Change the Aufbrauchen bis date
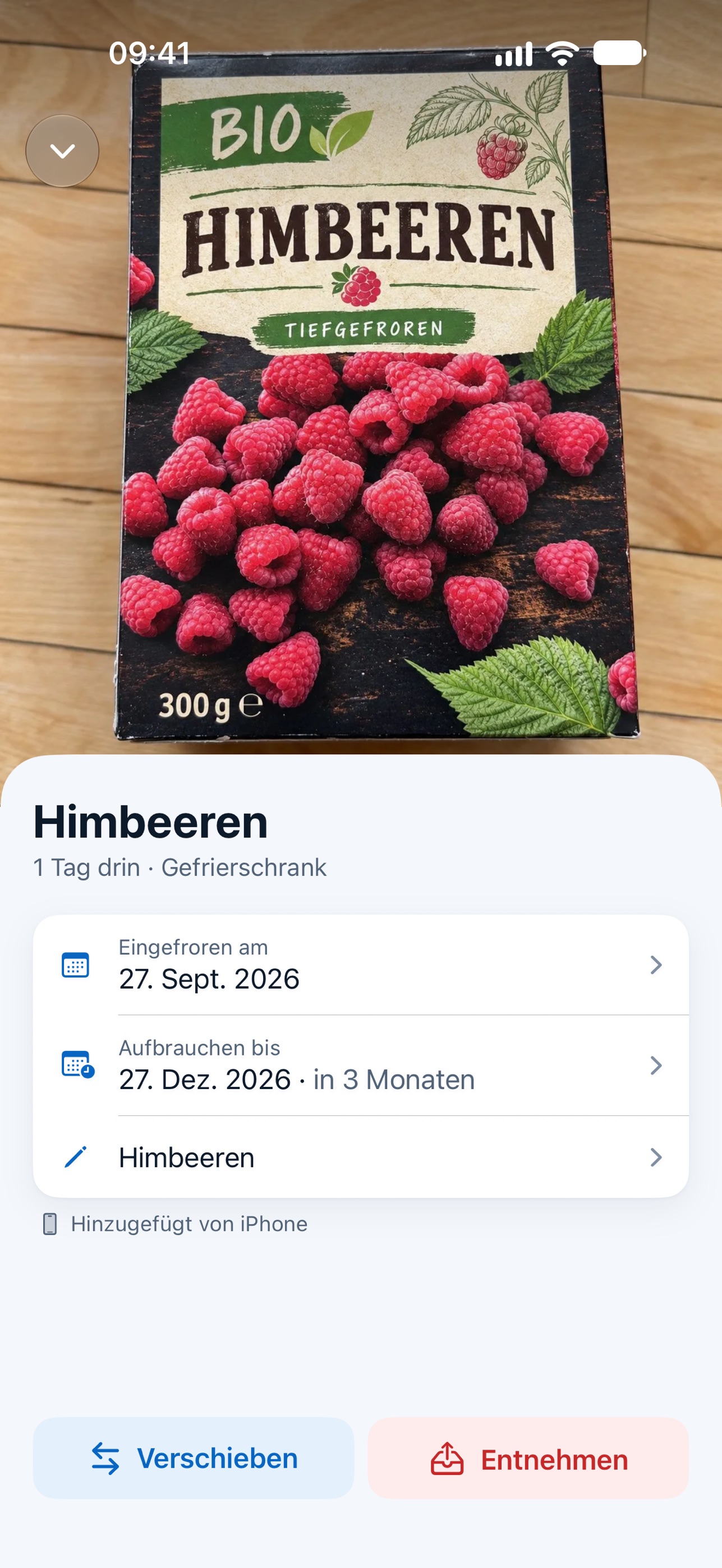 (361, 1065)
